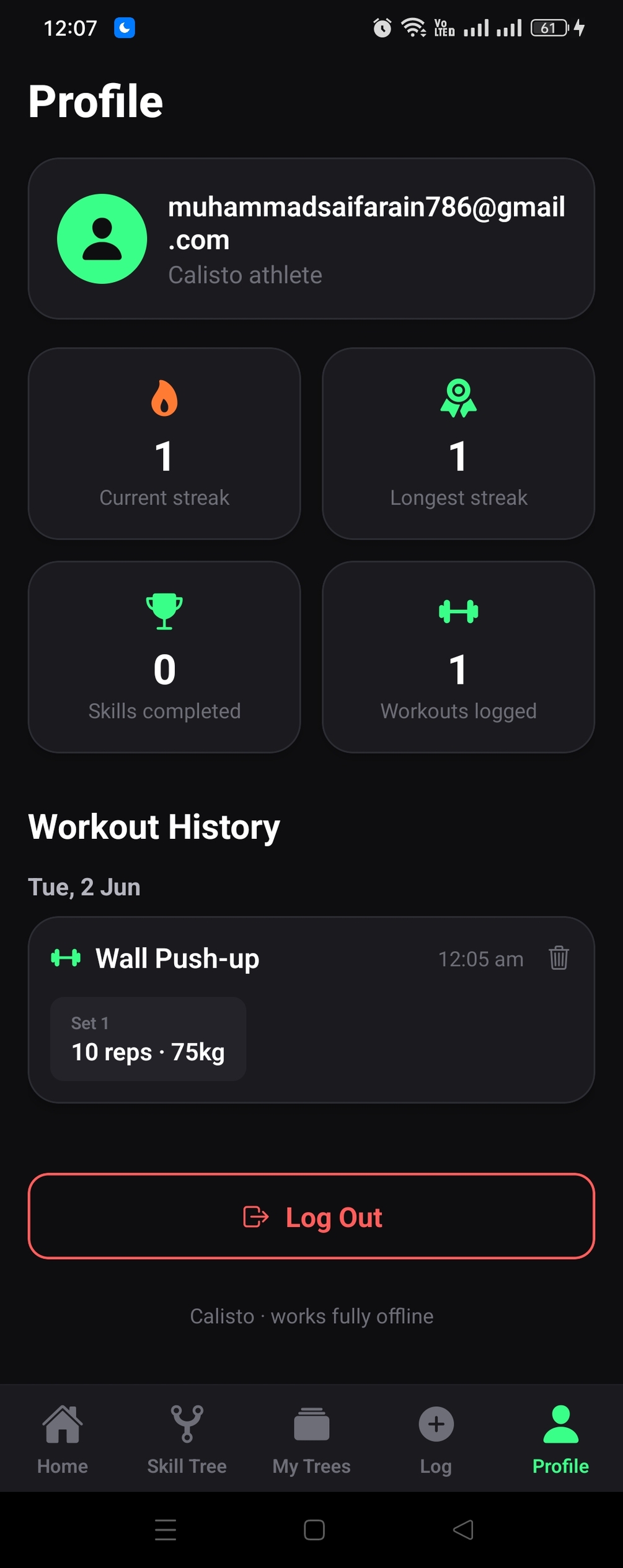Open the system recent apps menu

tap(166, 1530)
